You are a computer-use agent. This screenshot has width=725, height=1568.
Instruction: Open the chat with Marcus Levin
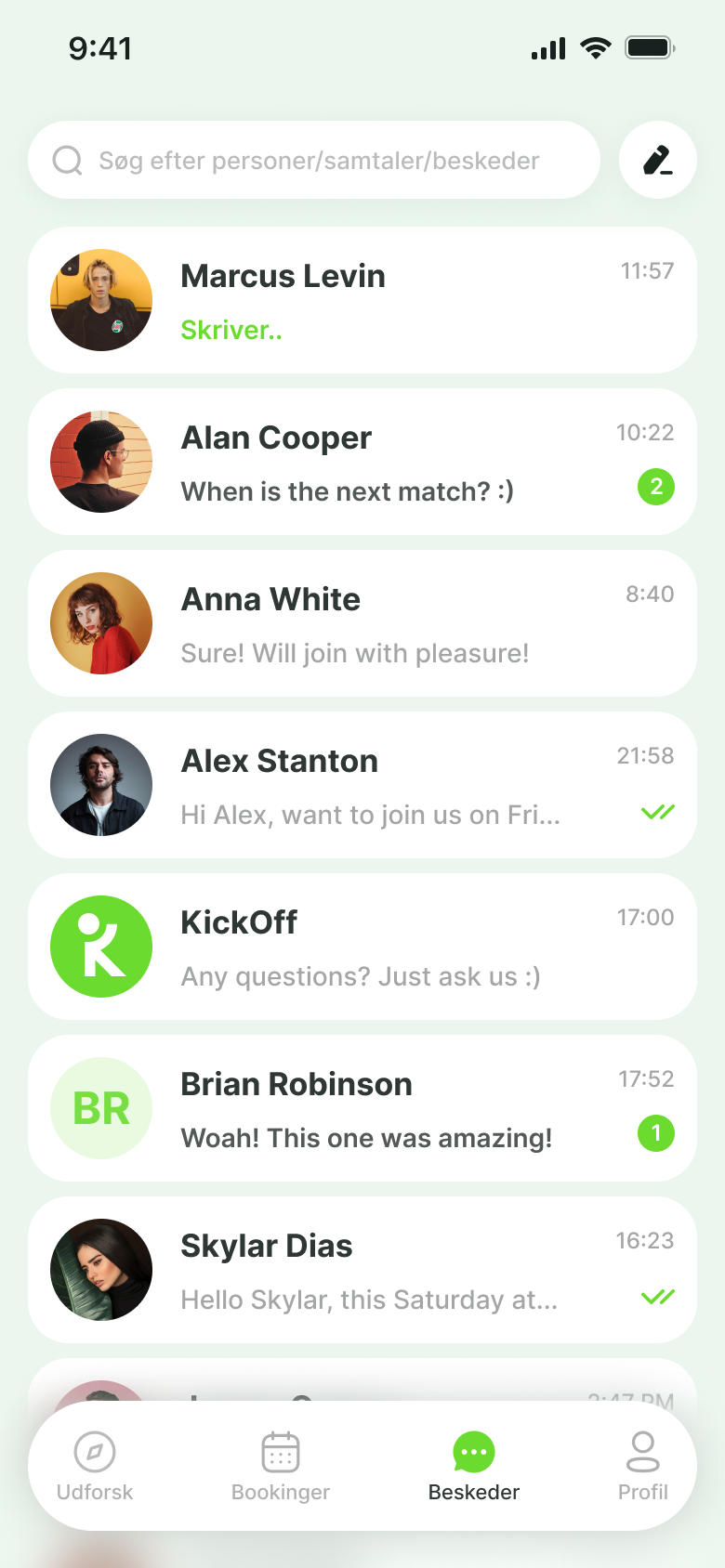[362, 300]
